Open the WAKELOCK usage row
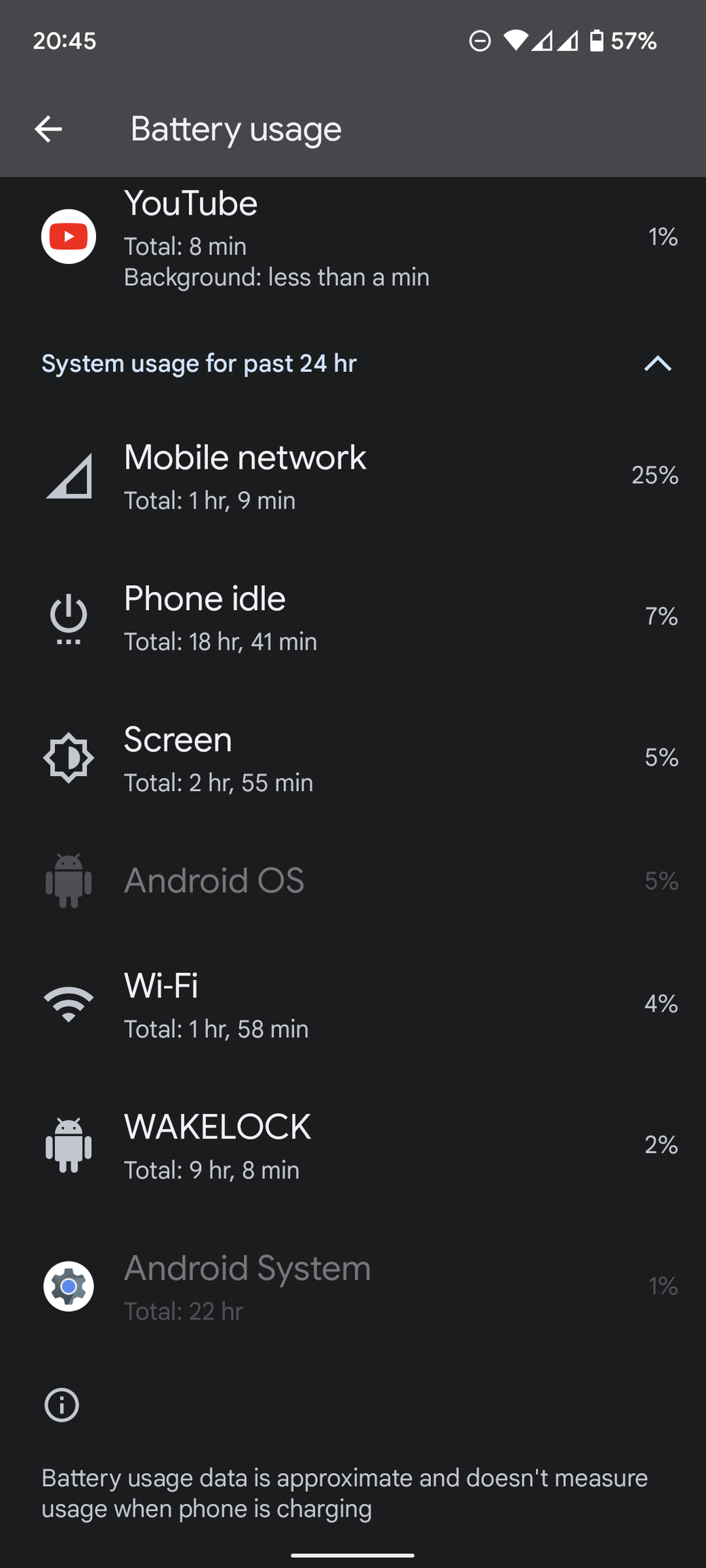 coord(353,1145)
